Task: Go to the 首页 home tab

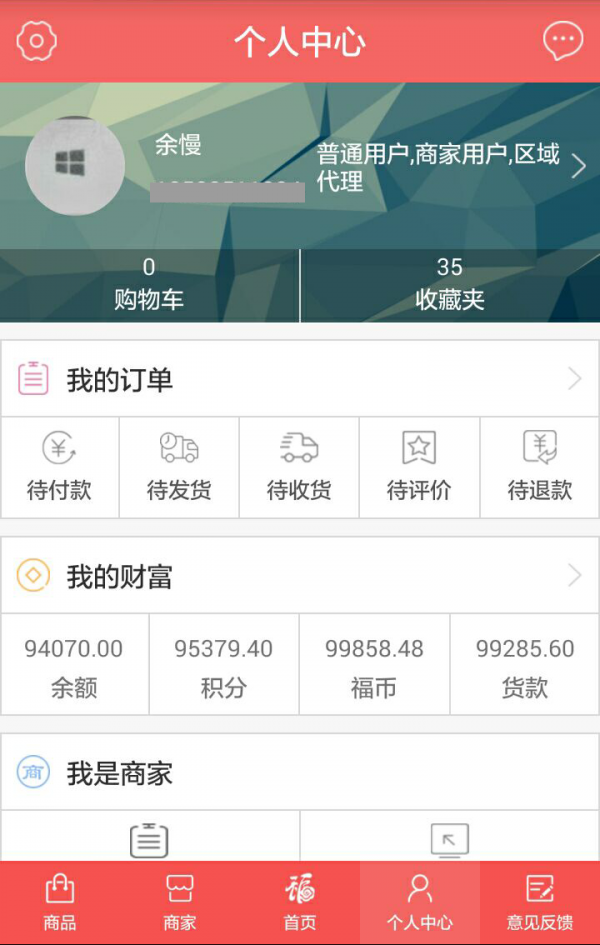Action: click(300, 902)
